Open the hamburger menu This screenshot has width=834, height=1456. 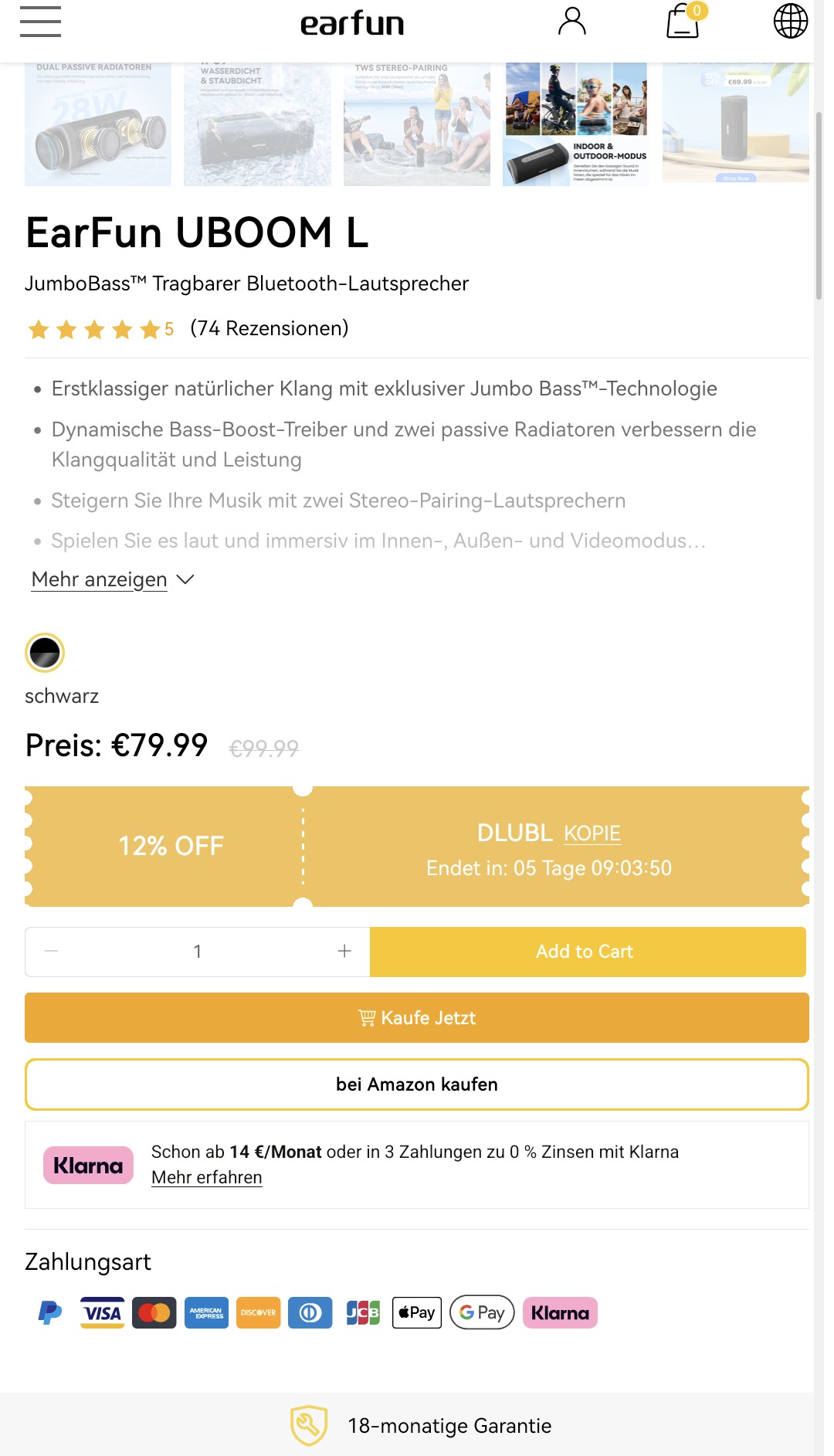40,22
